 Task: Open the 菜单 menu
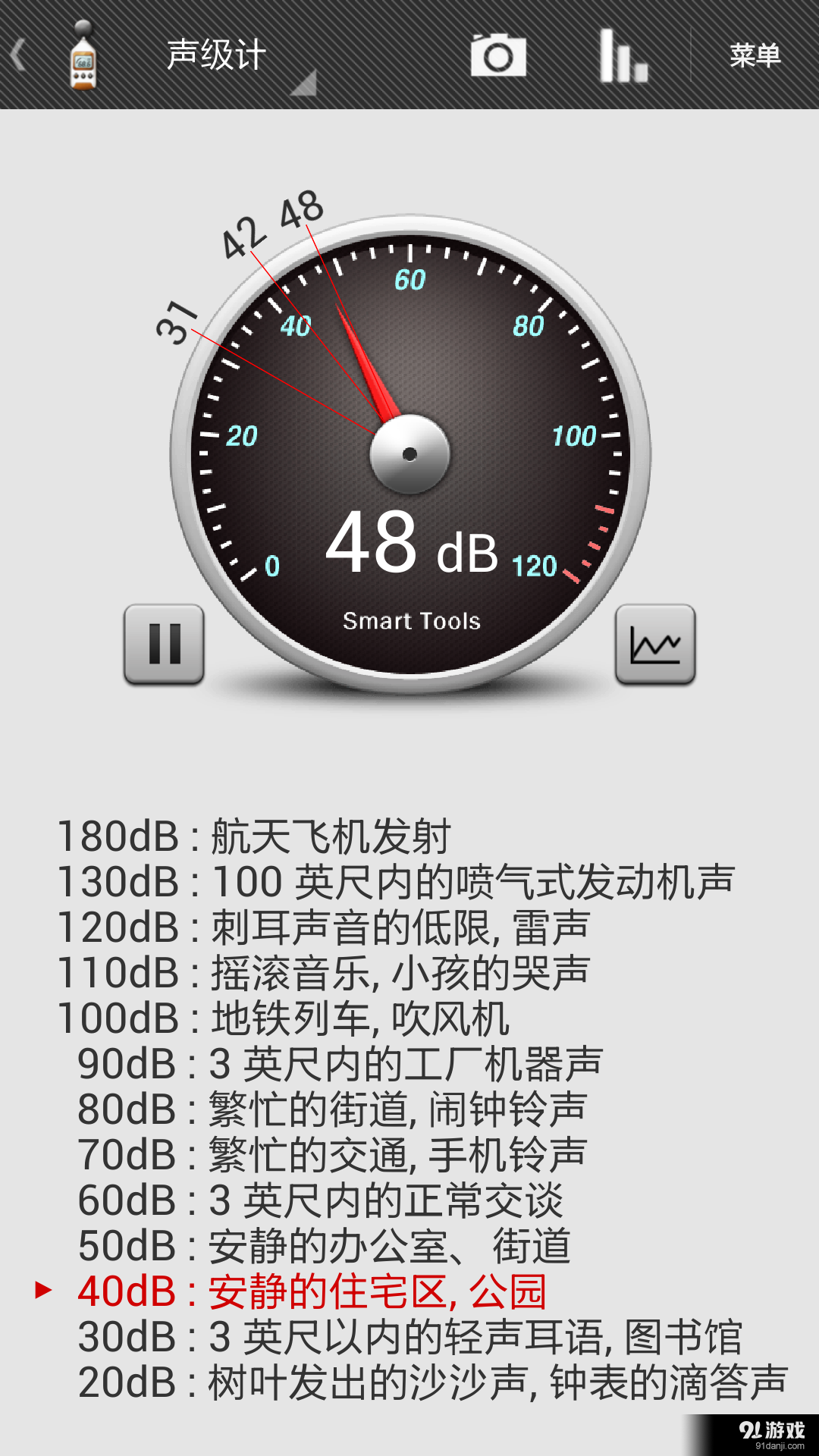tap(757, 55)
